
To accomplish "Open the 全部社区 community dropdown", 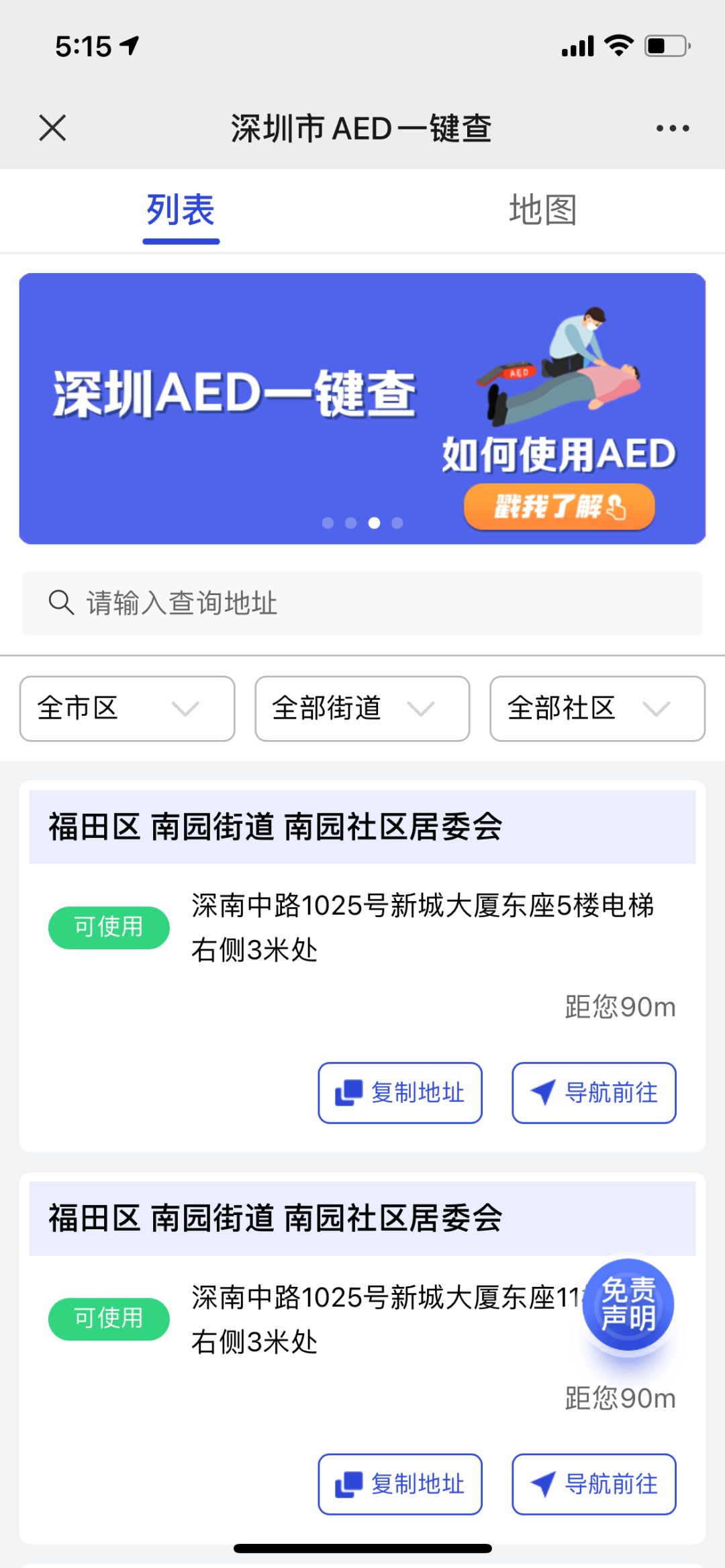I will point(597,709).
